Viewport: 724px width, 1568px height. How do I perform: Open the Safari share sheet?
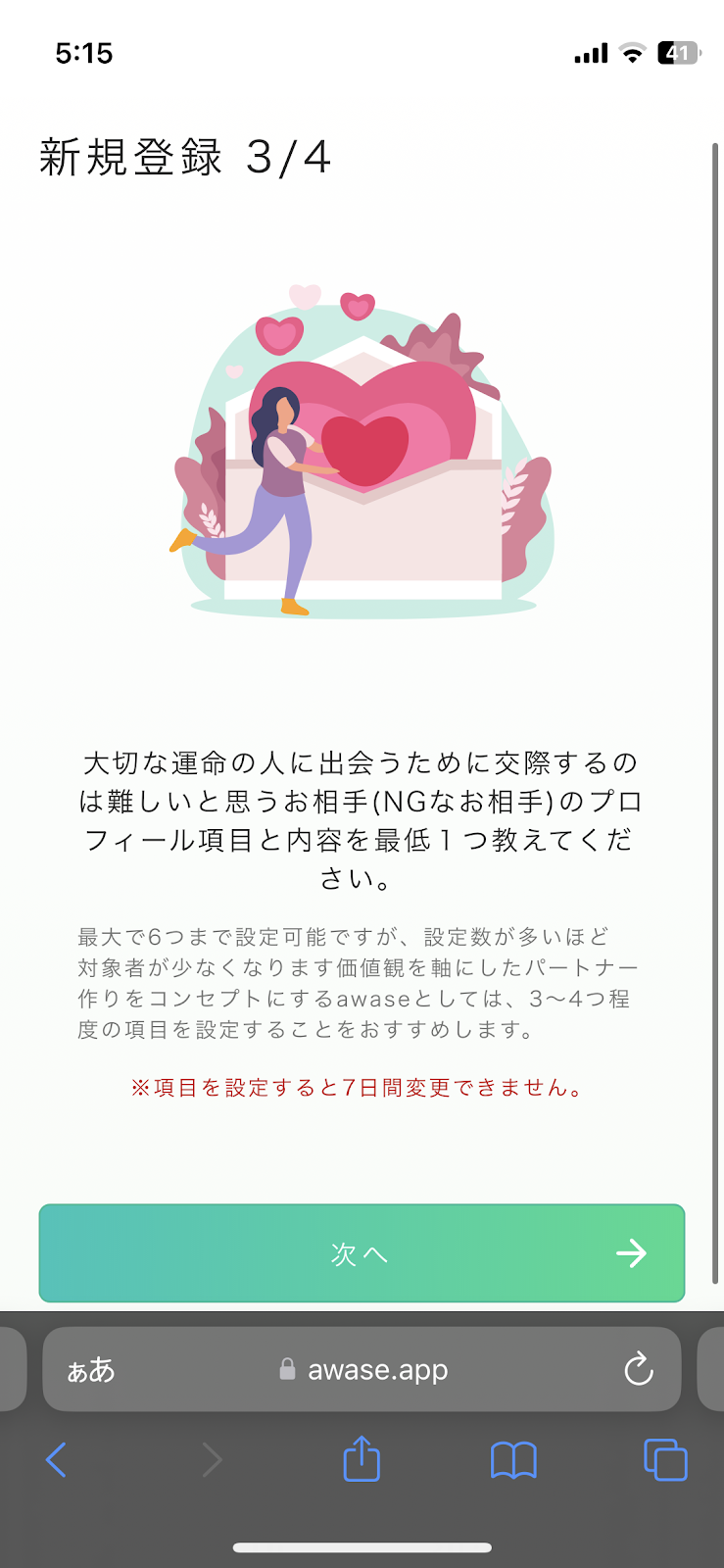point(362,1459)
